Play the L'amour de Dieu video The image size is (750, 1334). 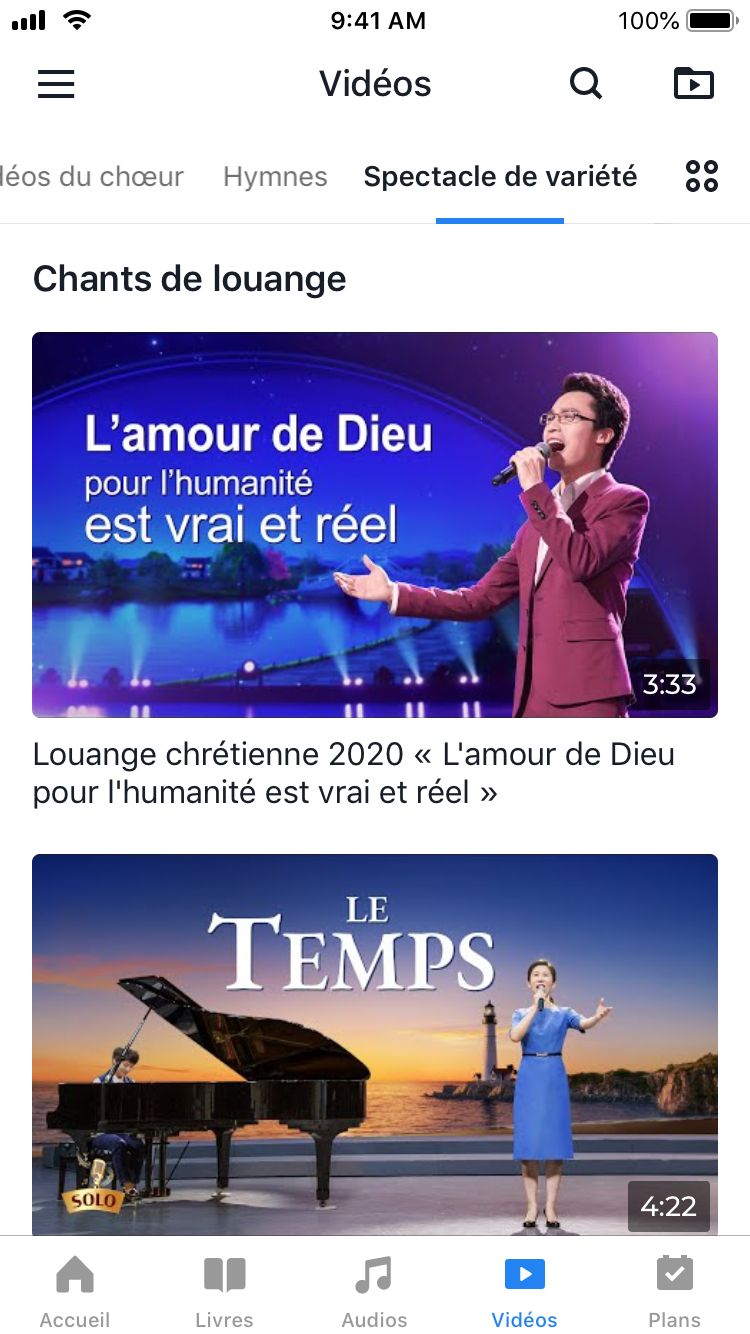point(375,524)
